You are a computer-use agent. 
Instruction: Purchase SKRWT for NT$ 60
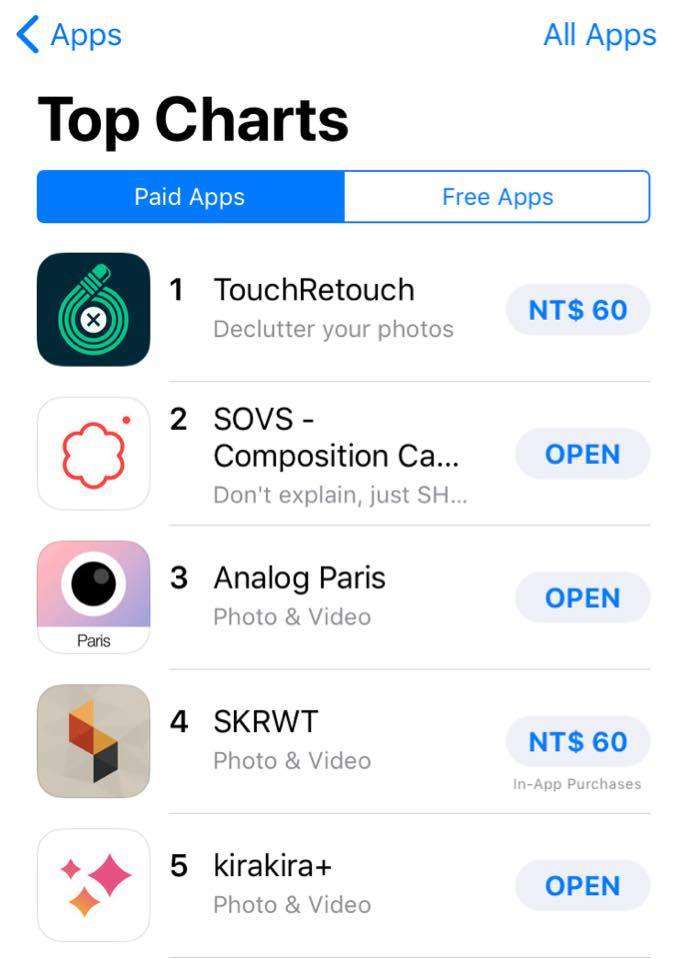(x=578, y=742)
